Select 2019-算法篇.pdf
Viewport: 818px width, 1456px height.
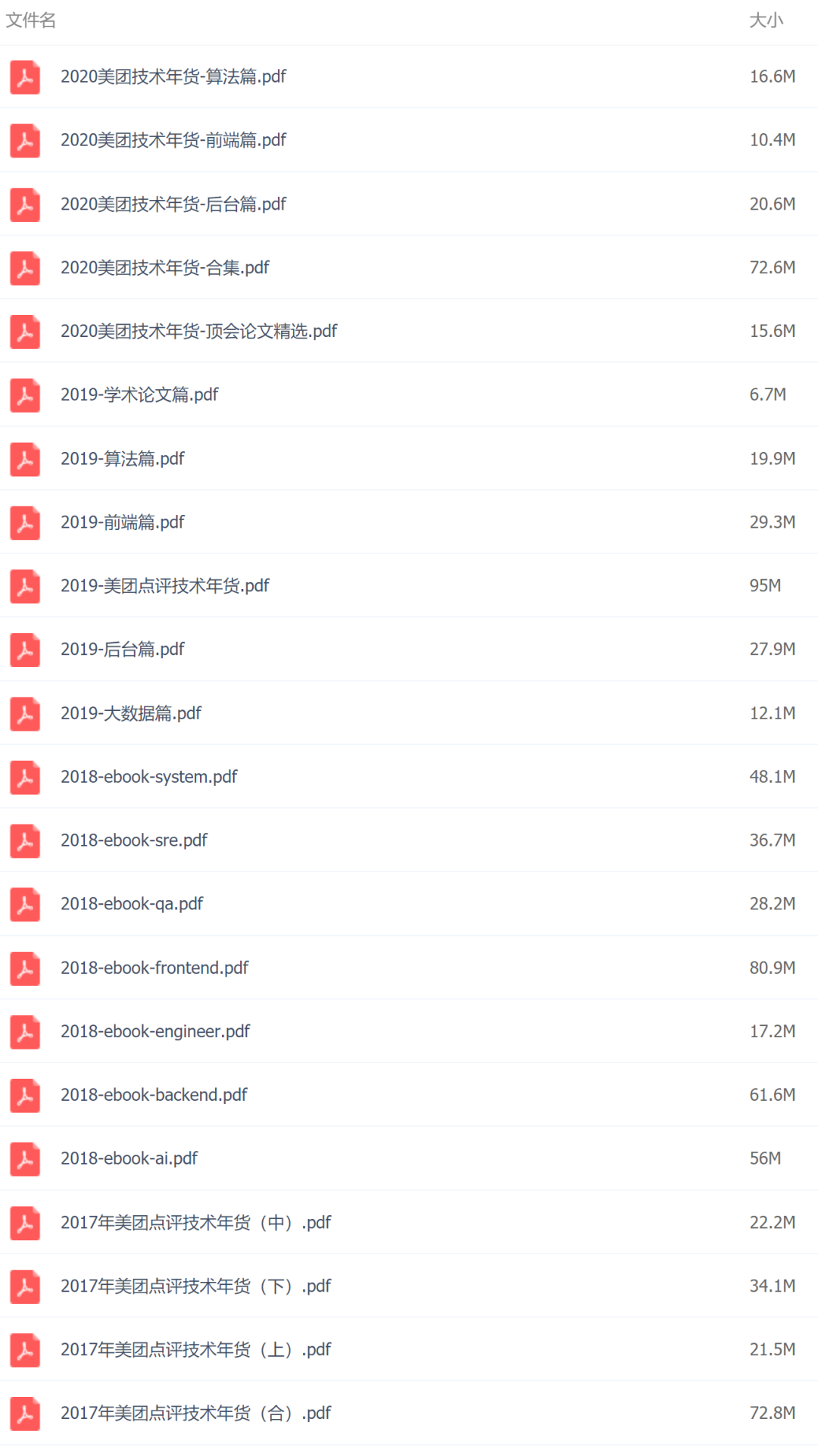tap(123, 458)
